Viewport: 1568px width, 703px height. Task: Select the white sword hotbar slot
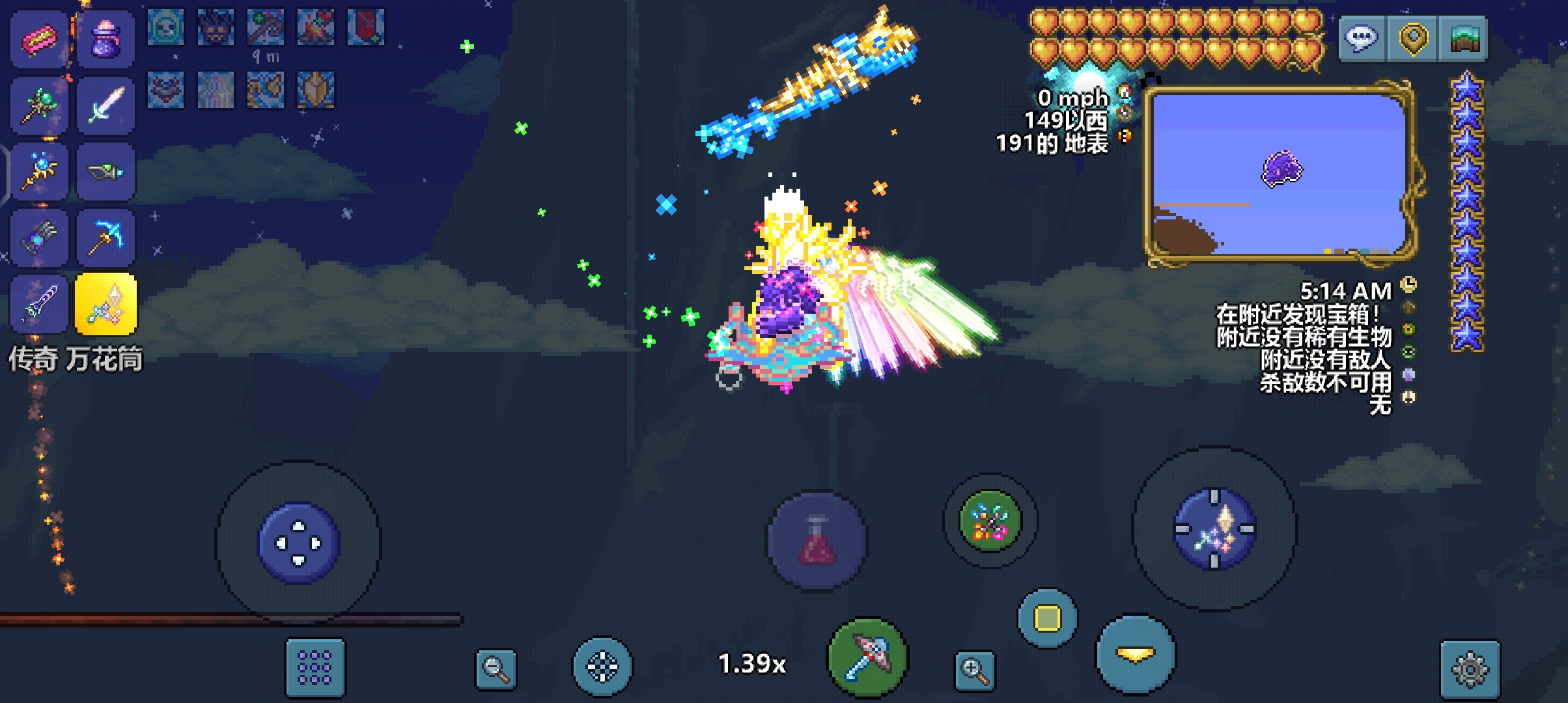(x=105, y=105)
